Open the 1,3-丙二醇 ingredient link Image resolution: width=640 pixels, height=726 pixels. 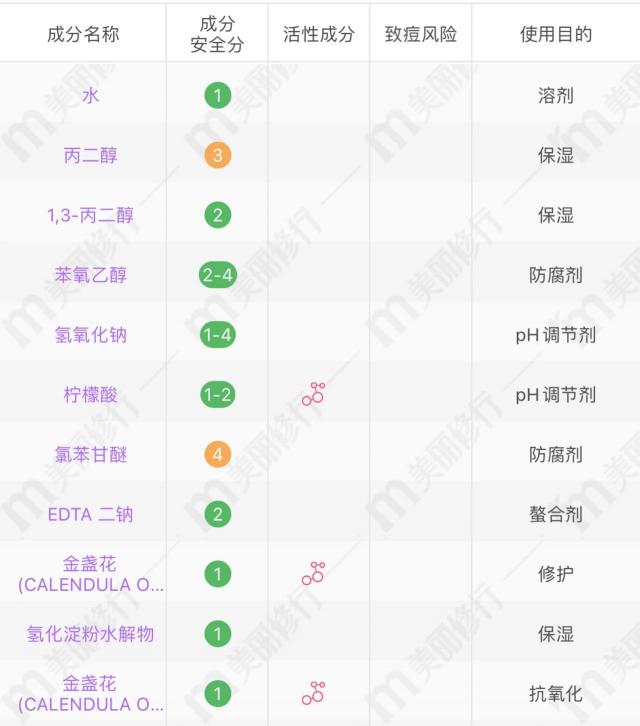[x=91, y=215]
